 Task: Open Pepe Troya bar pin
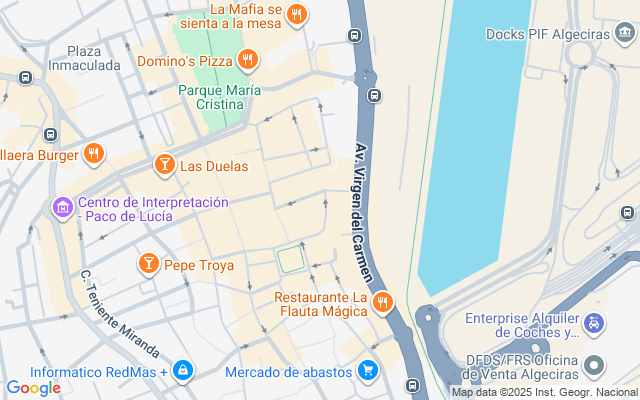(x=149, y=264)
